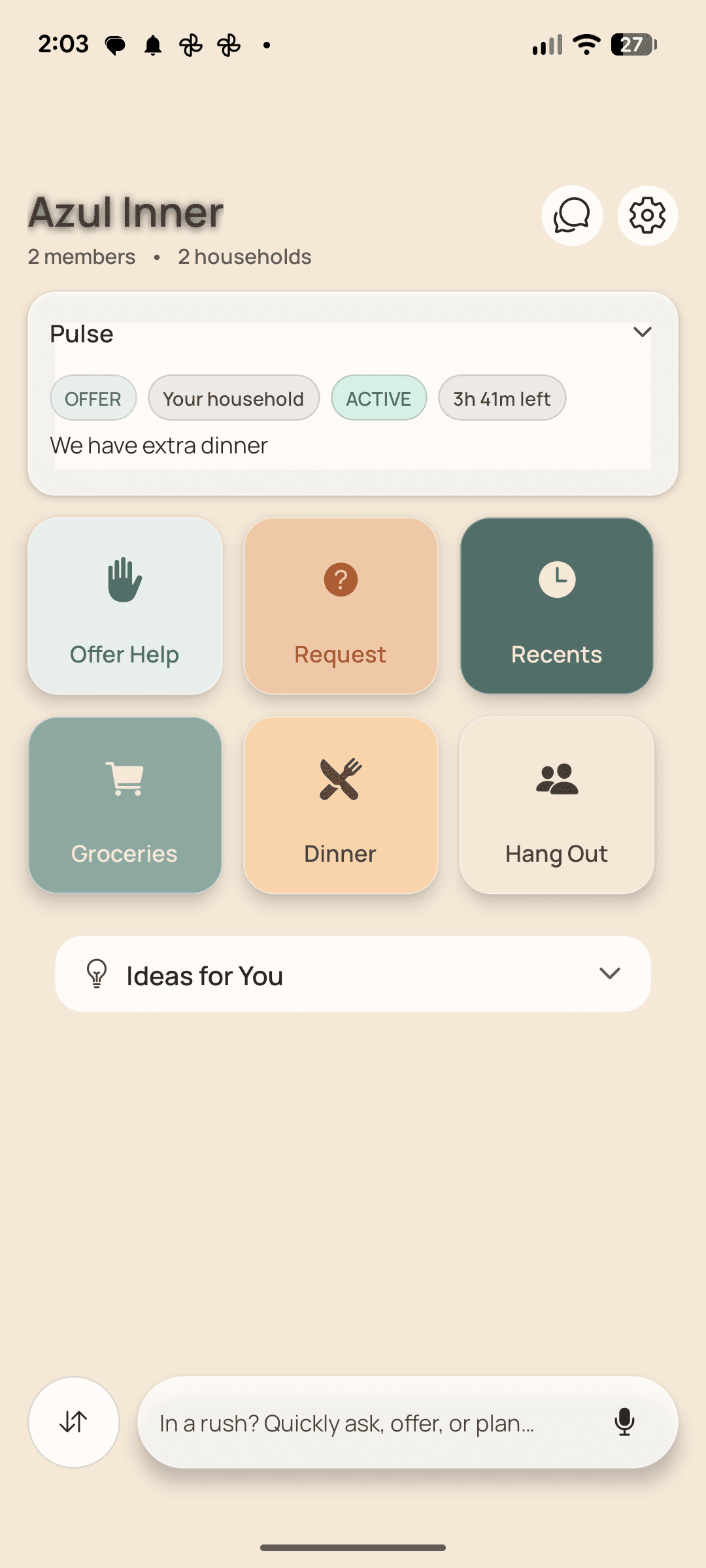
Task: Toggle the ACTIVE status chip
Action: pyautogui.click(x=378, y=398)
